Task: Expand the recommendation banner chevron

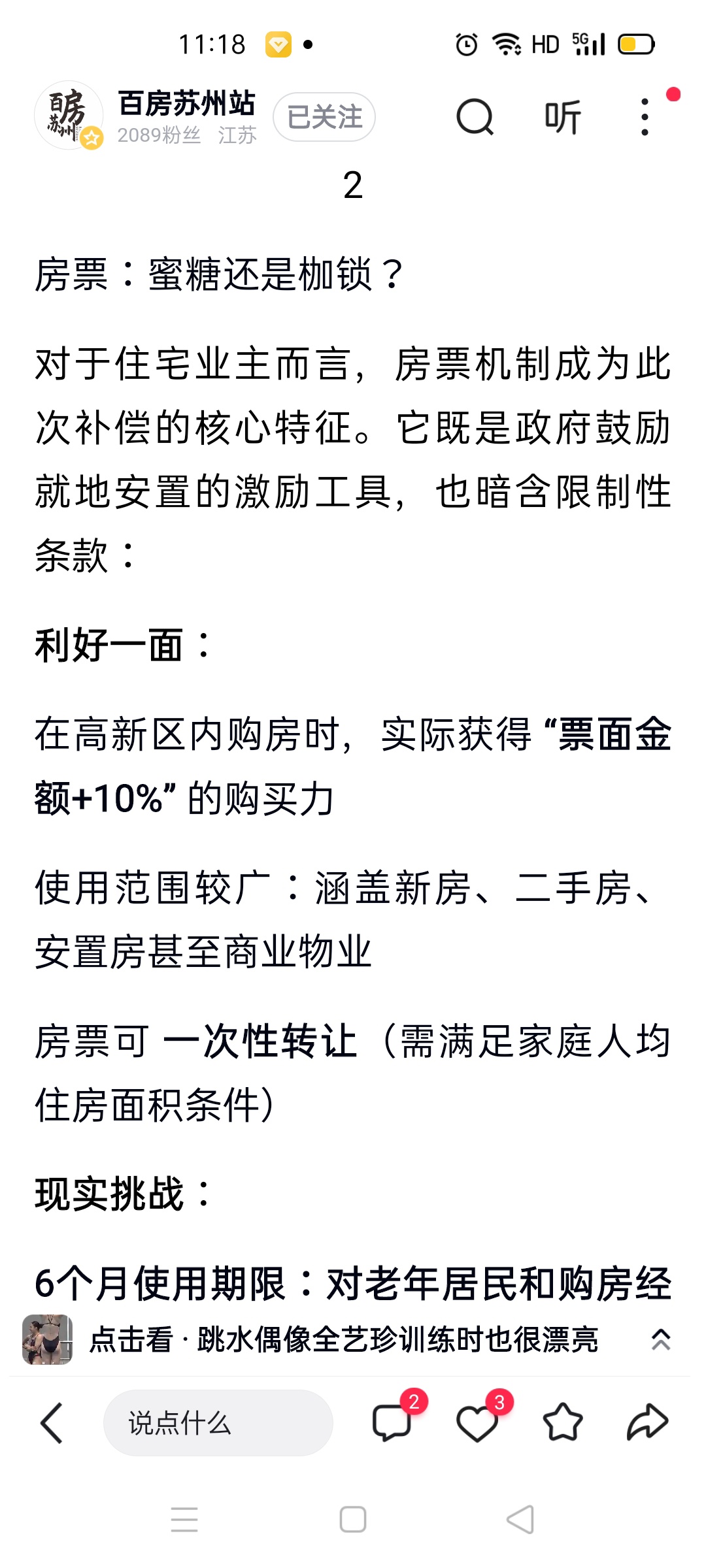Action: [661, 1340]
